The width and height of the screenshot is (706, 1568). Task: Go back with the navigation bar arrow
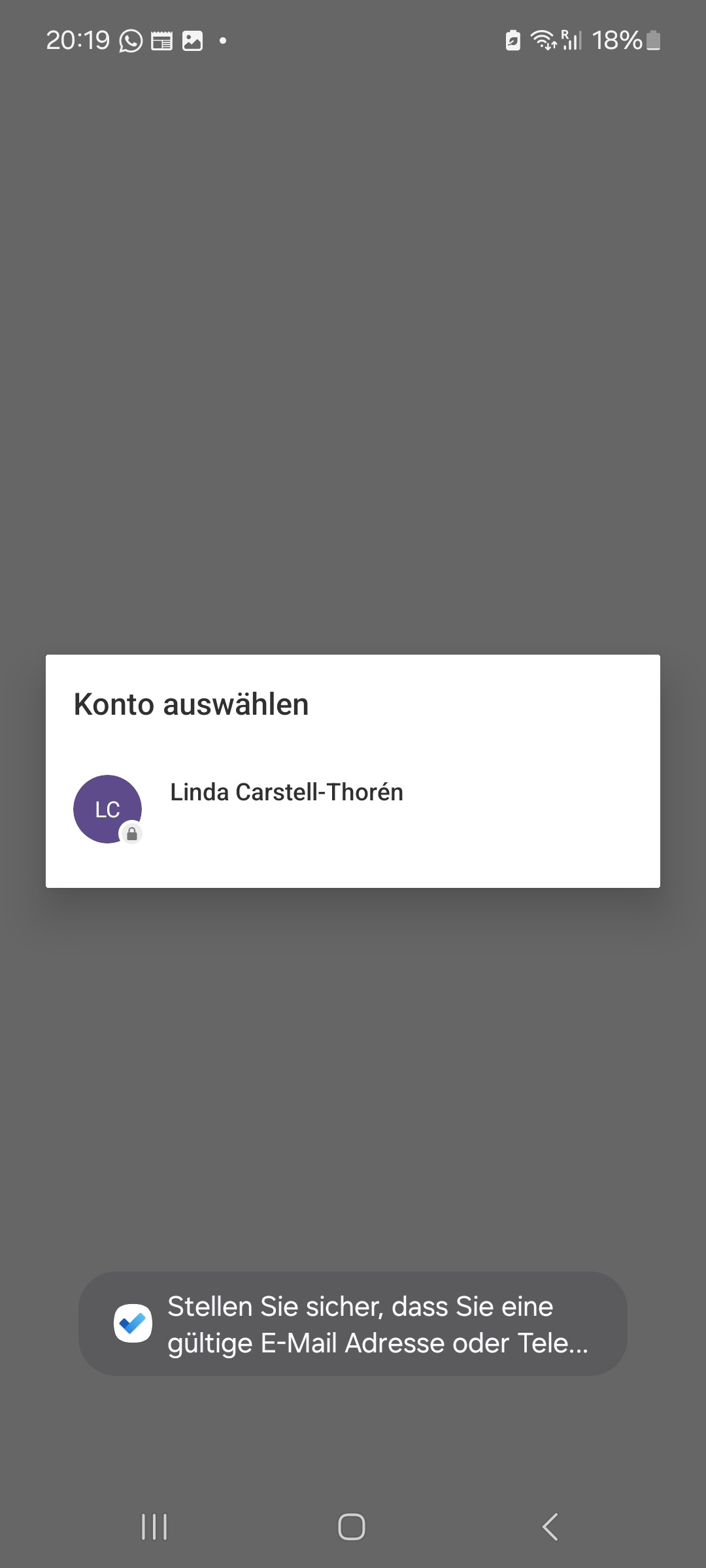[550, 1527]
